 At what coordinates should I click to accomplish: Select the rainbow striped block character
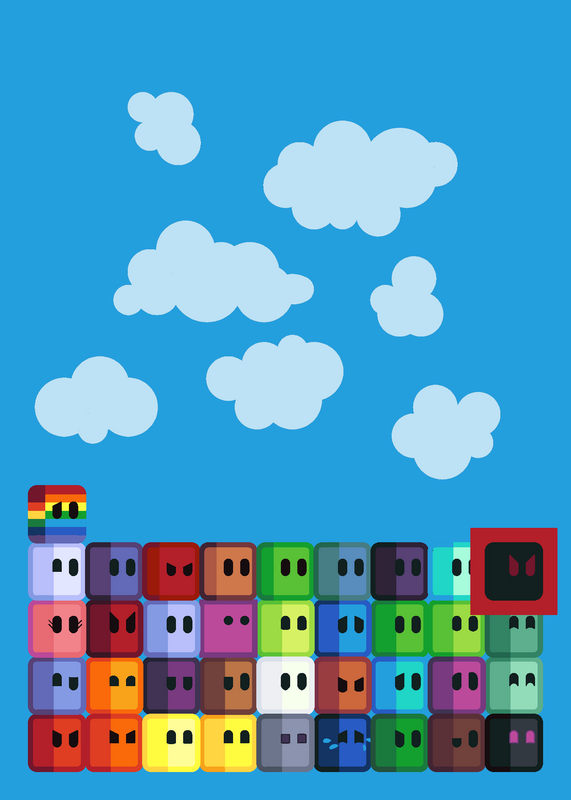(57, 514)
